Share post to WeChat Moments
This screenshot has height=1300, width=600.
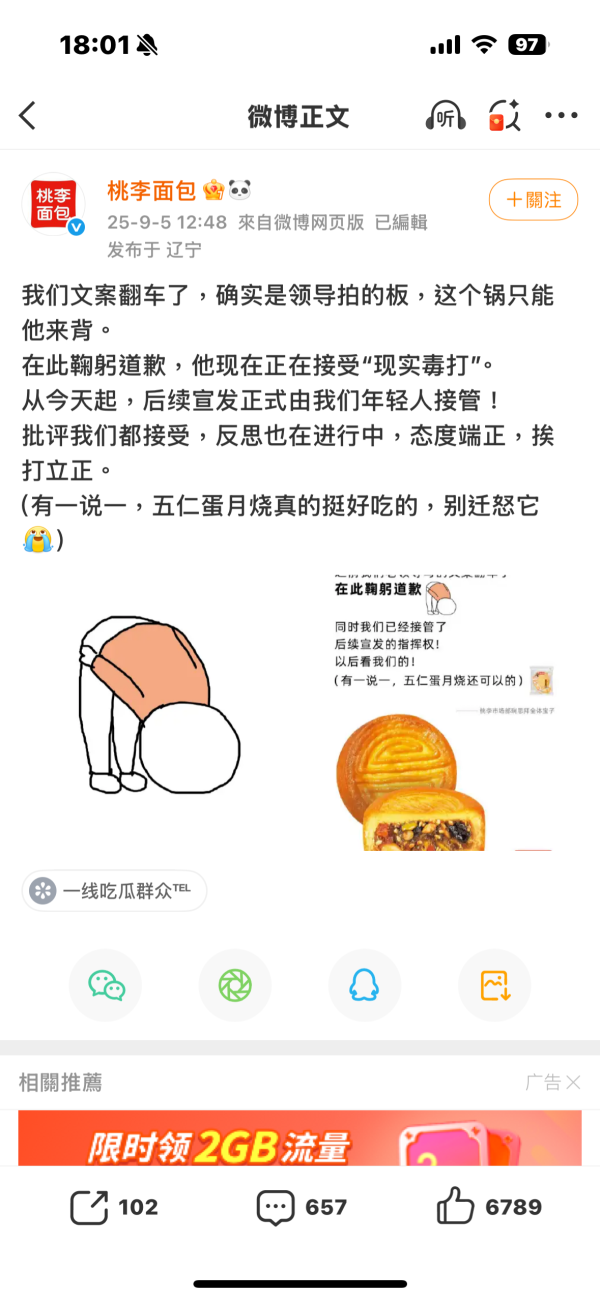235,986
